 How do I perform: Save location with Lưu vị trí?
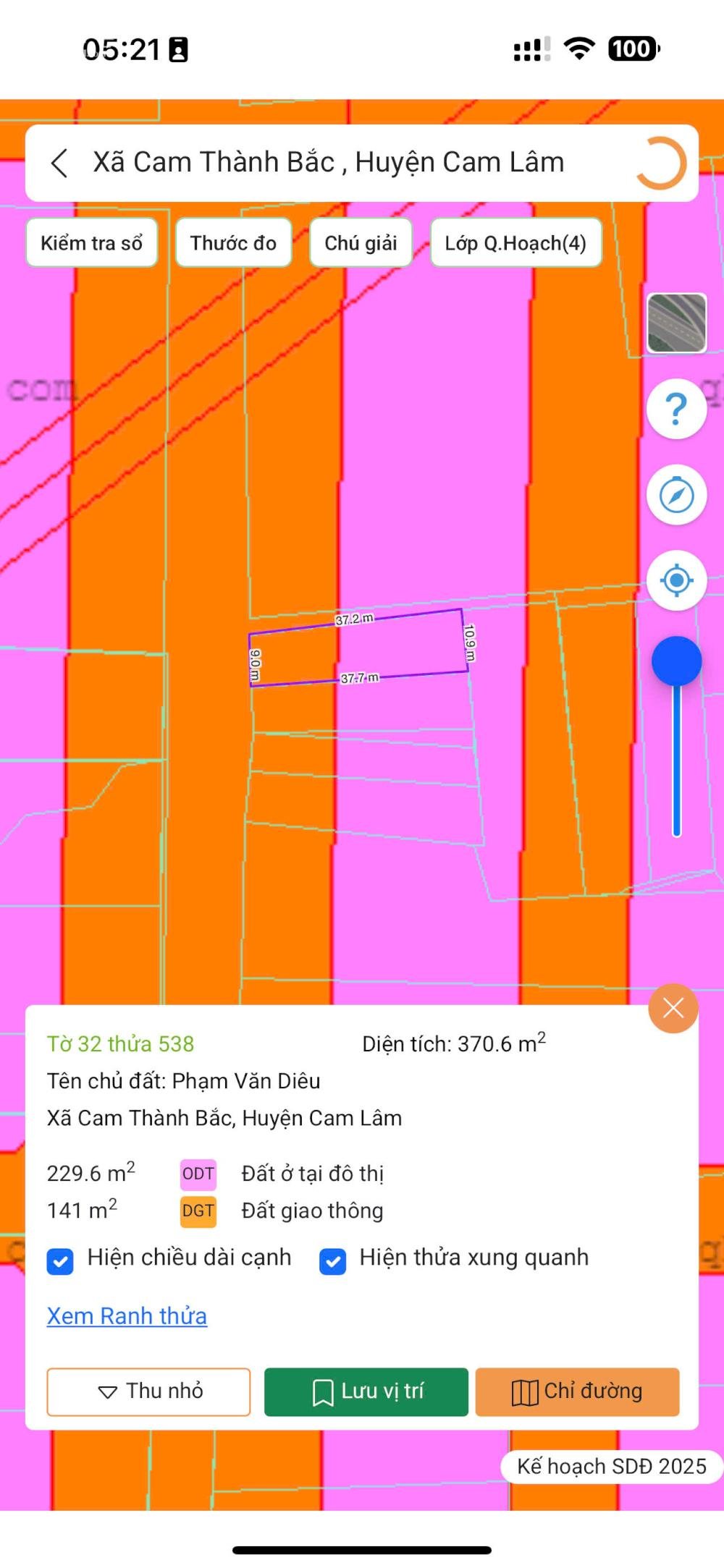pos(366,1391)
